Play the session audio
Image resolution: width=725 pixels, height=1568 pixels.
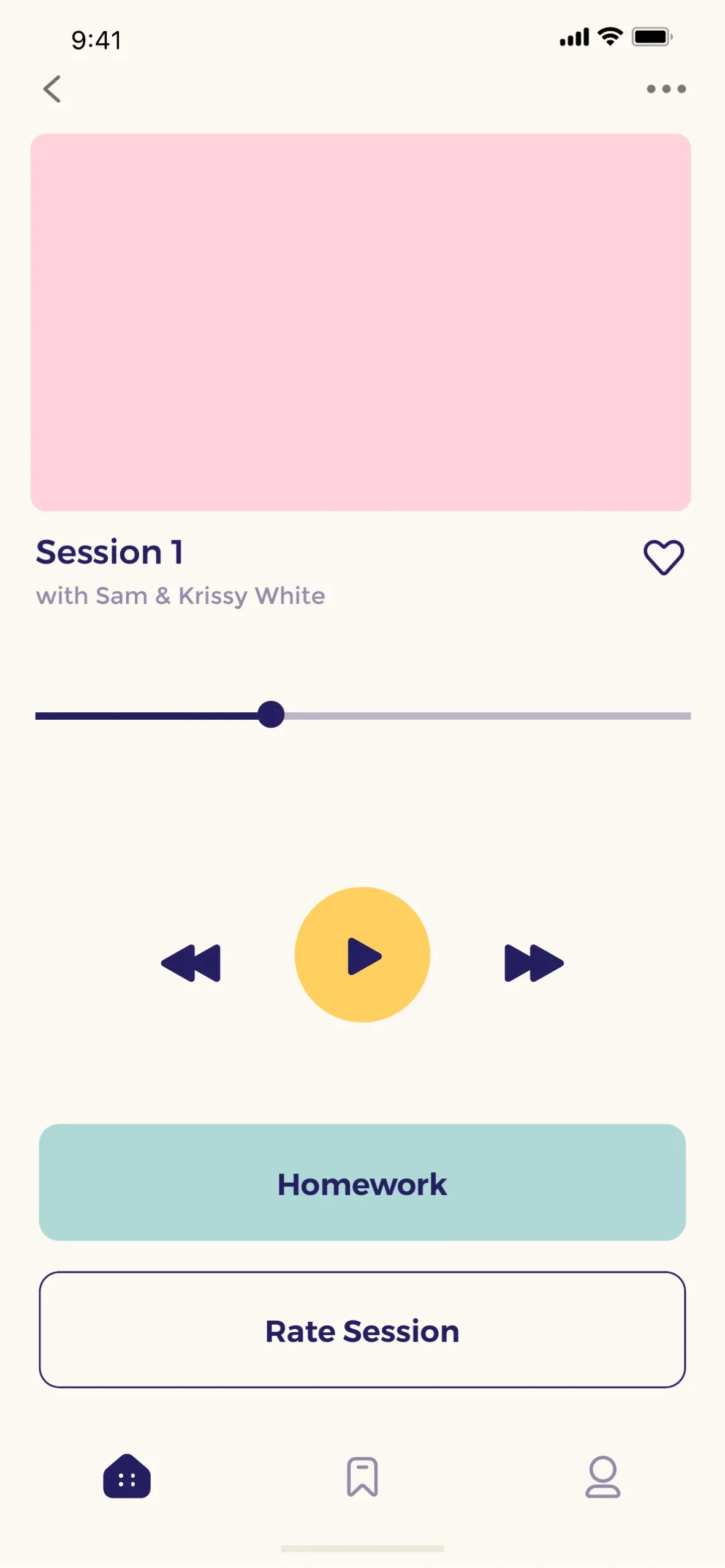362,955
